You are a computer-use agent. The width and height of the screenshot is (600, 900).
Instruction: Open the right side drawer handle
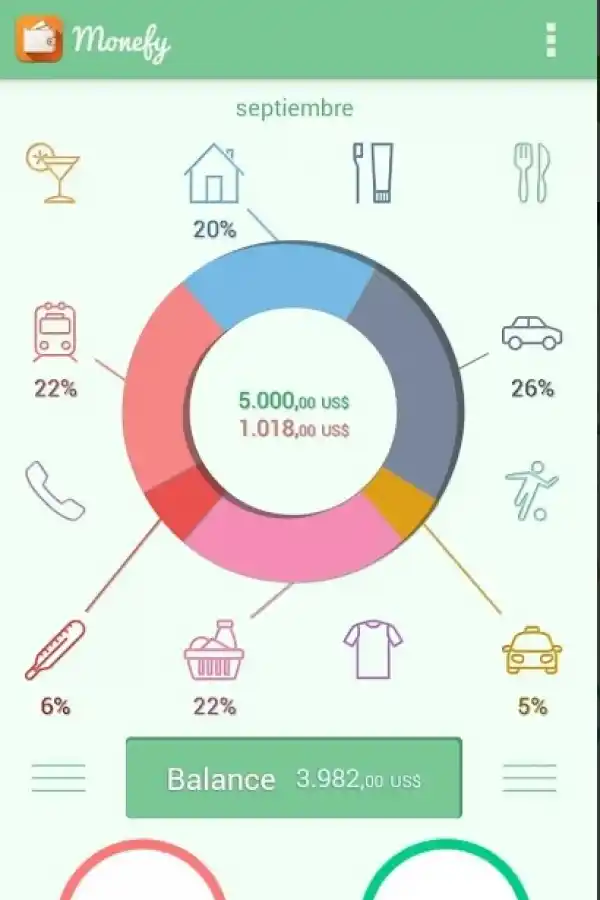pos(530,778)
